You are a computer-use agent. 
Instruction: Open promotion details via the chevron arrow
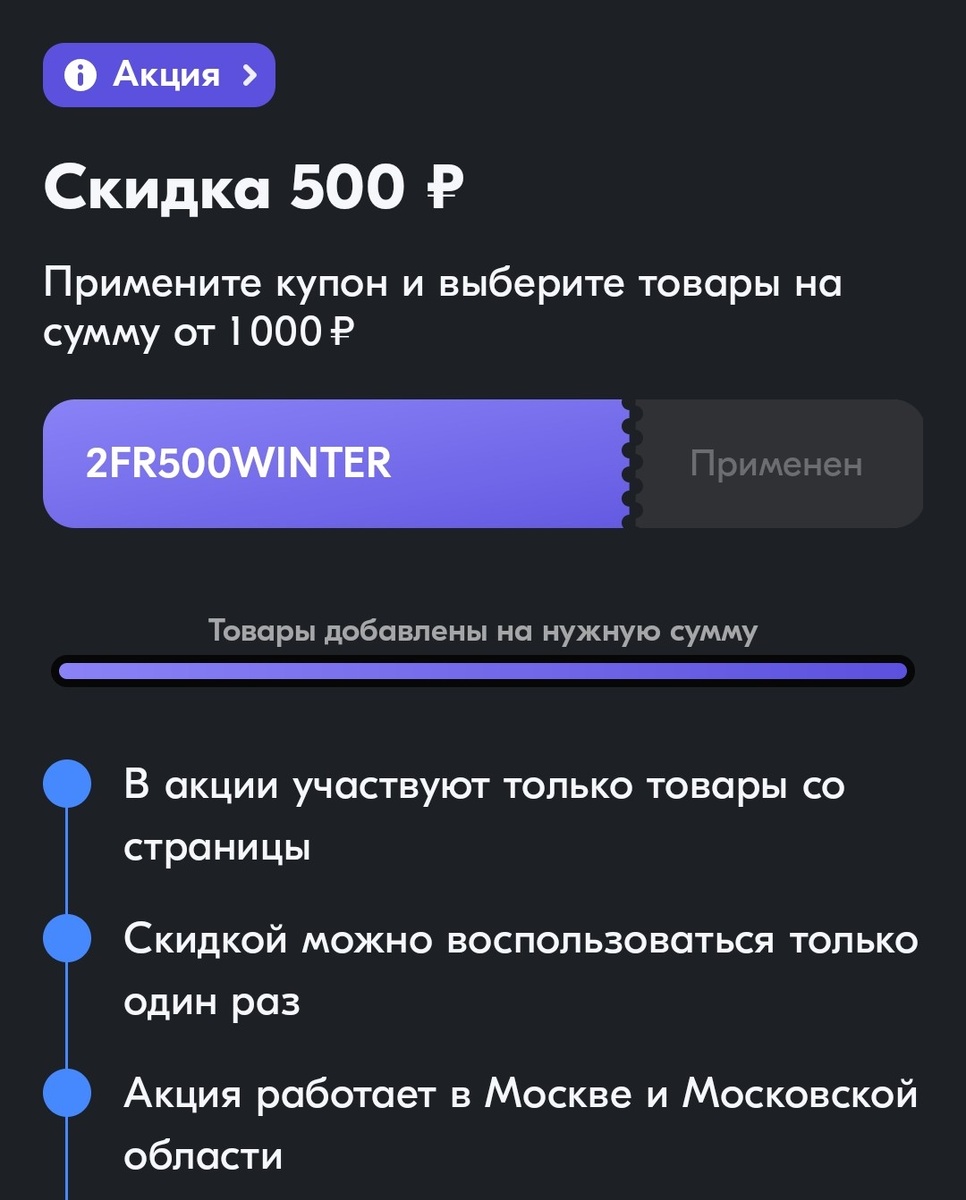point(251,74)
